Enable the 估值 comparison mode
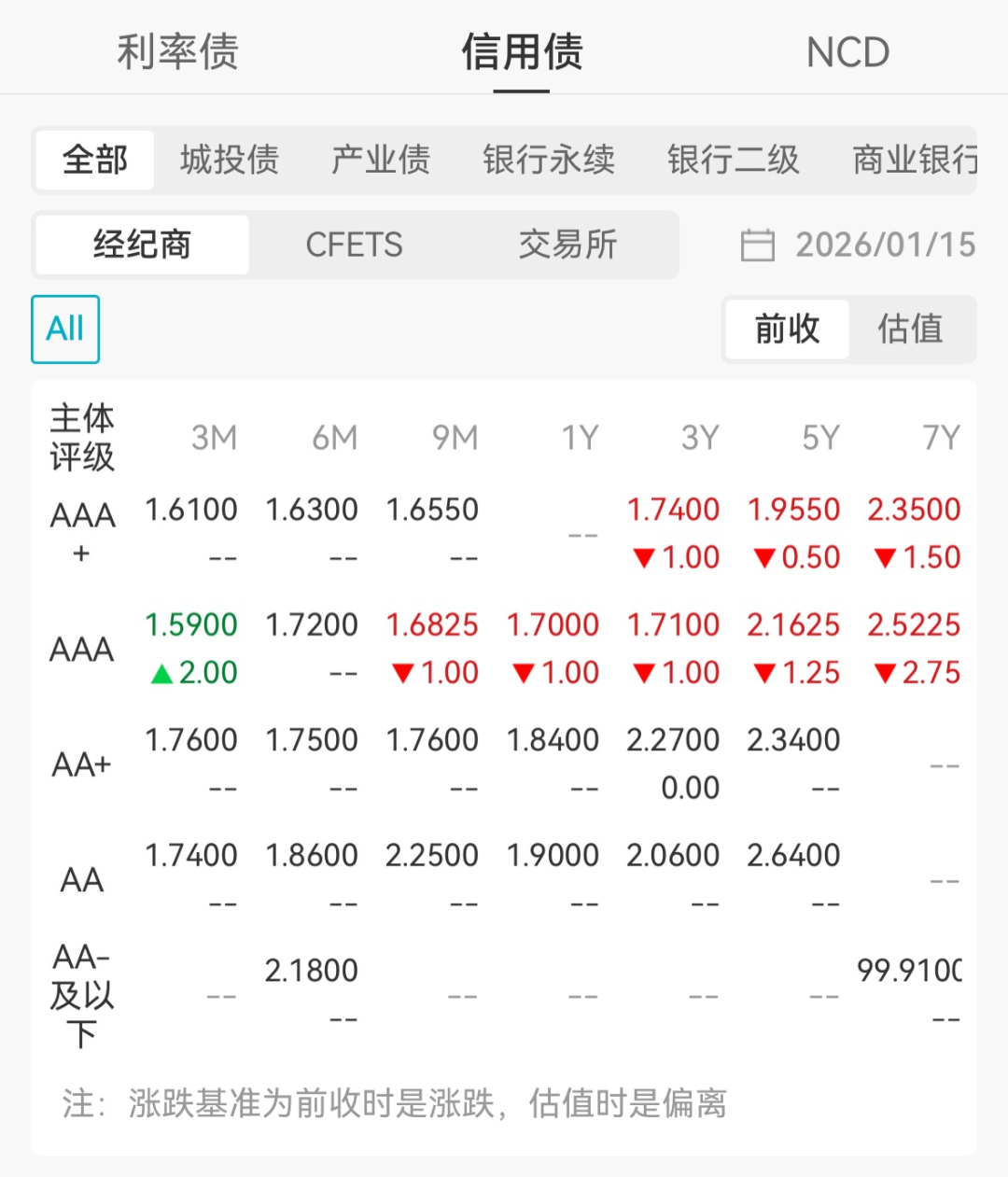1008x1177 pixels. pyautogui.click(x=910, y=329)
